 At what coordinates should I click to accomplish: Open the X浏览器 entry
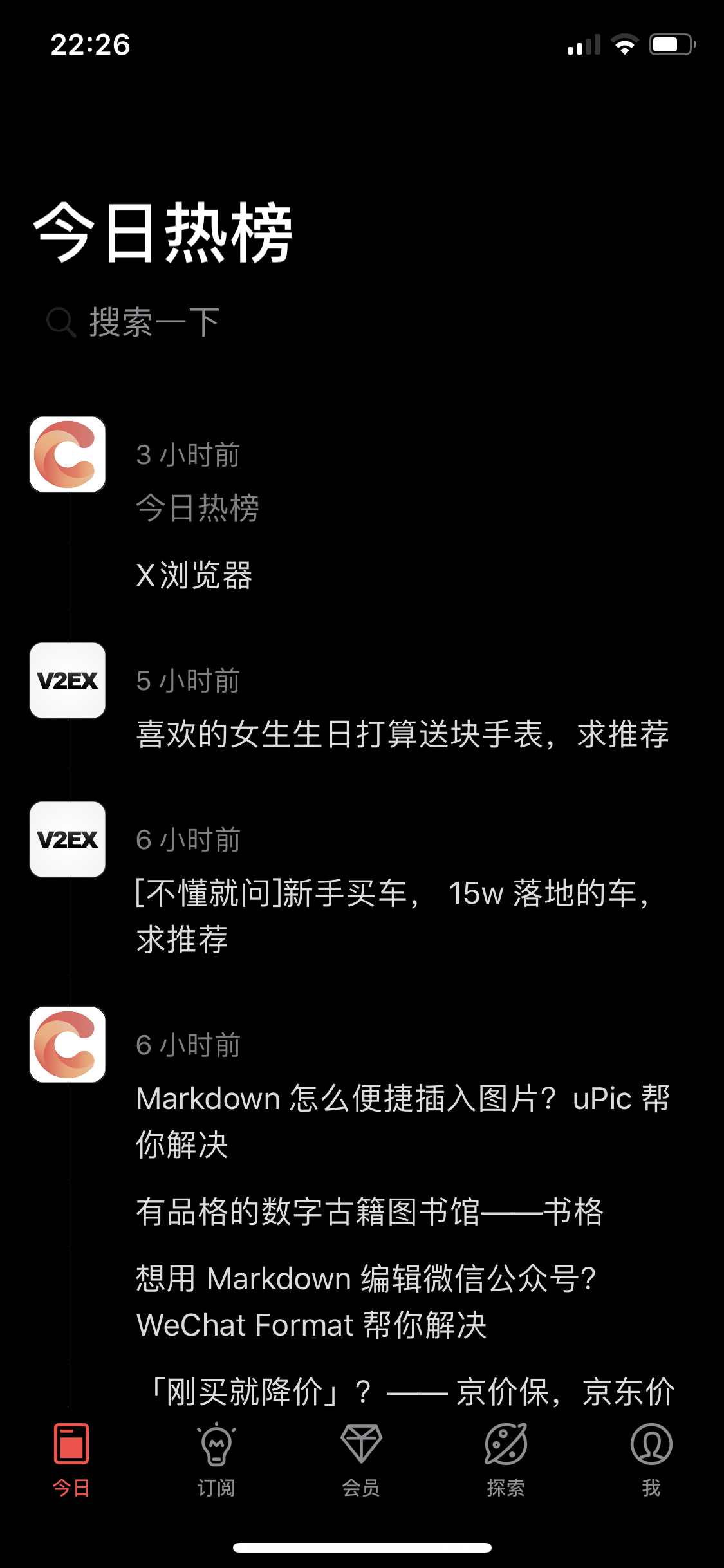pos(194,575)
